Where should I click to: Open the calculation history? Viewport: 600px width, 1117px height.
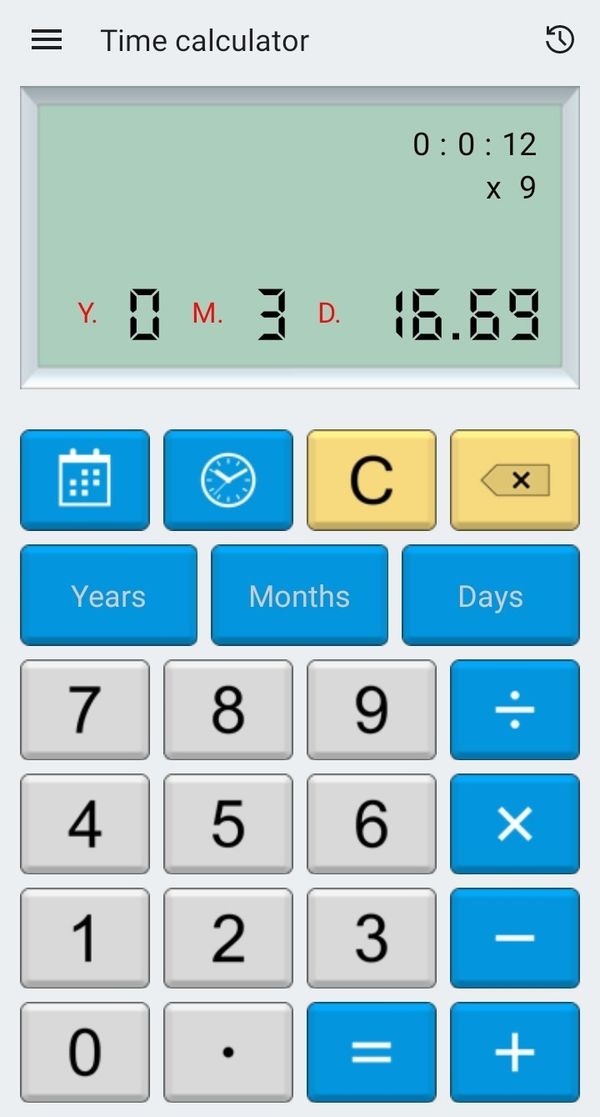559,40
